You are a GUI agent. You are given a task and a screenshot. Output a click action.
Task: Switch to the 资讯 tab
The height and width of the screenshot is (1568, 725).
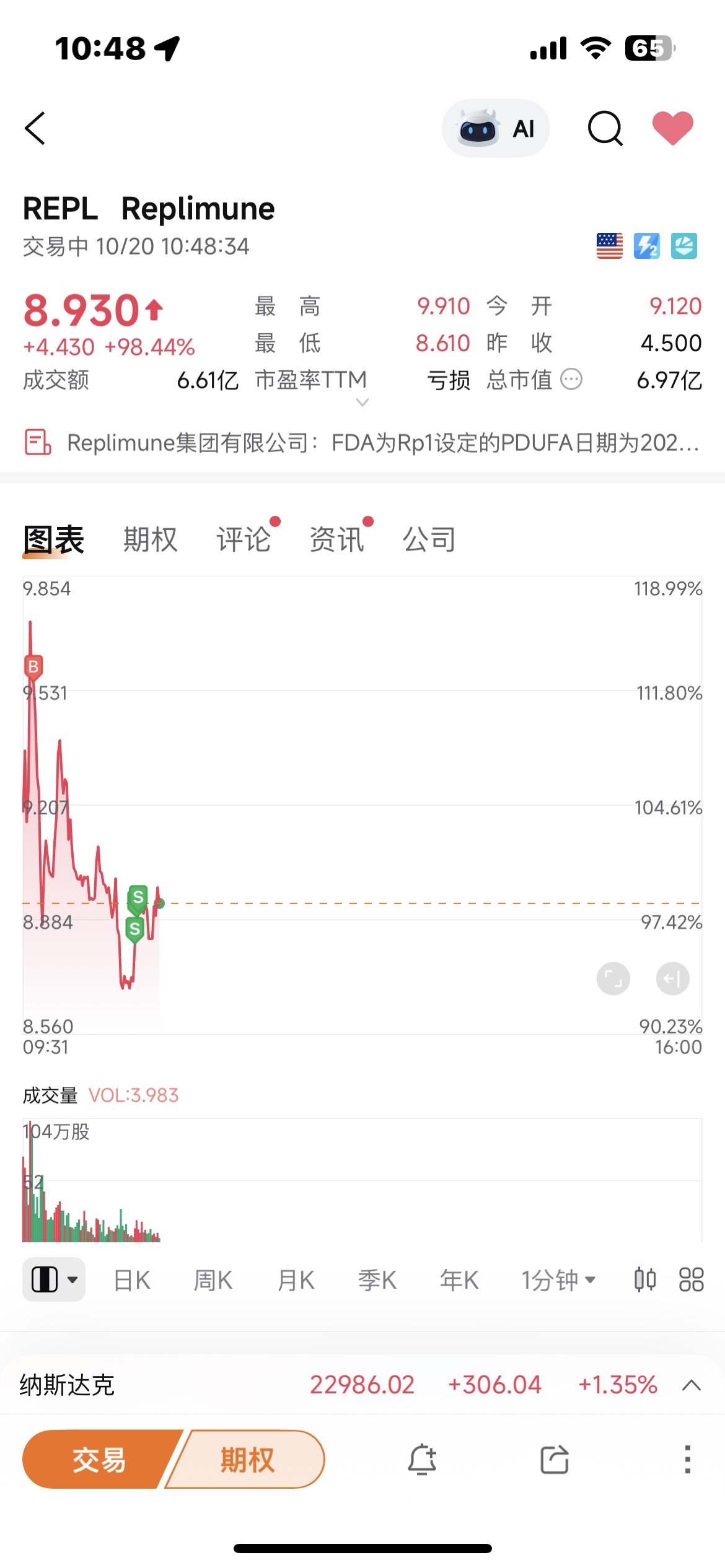336,539
